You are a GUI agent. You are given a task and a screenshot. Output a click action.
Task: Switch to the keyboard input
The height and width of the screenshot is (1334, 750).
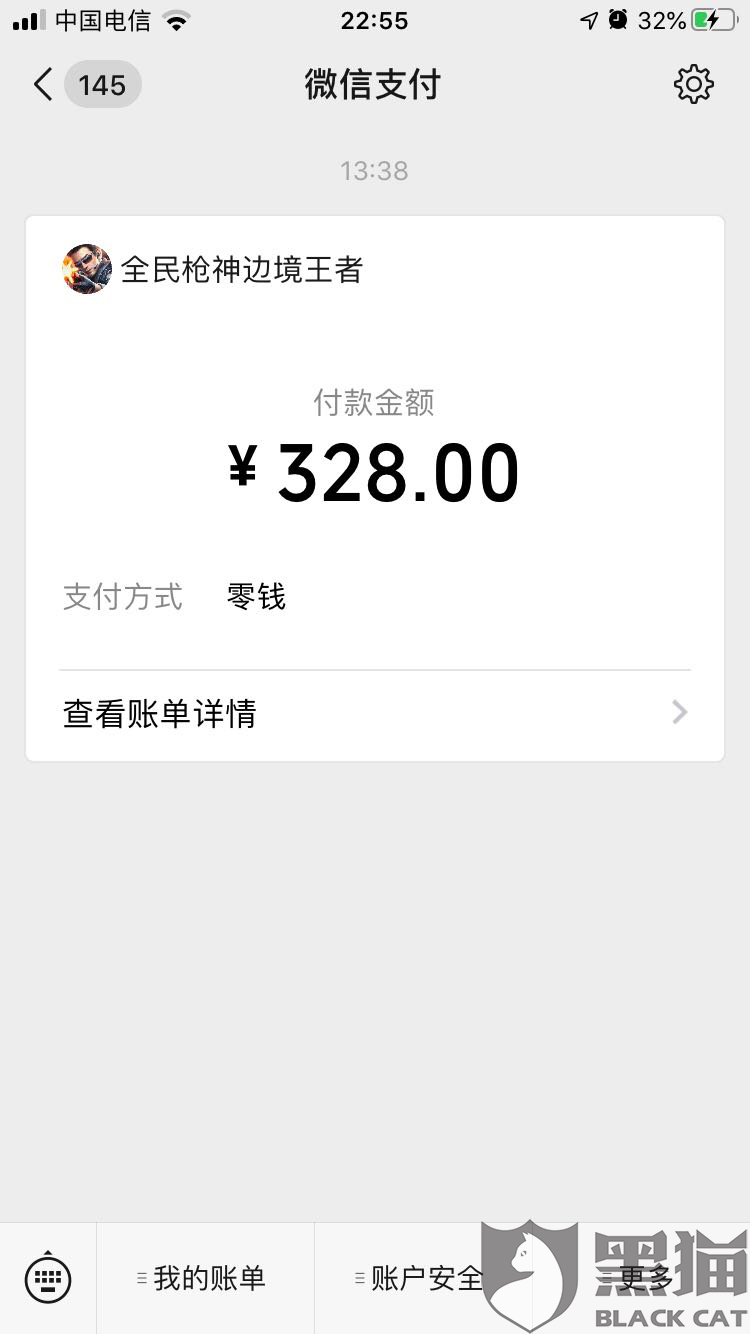[x=48, y=1278]
